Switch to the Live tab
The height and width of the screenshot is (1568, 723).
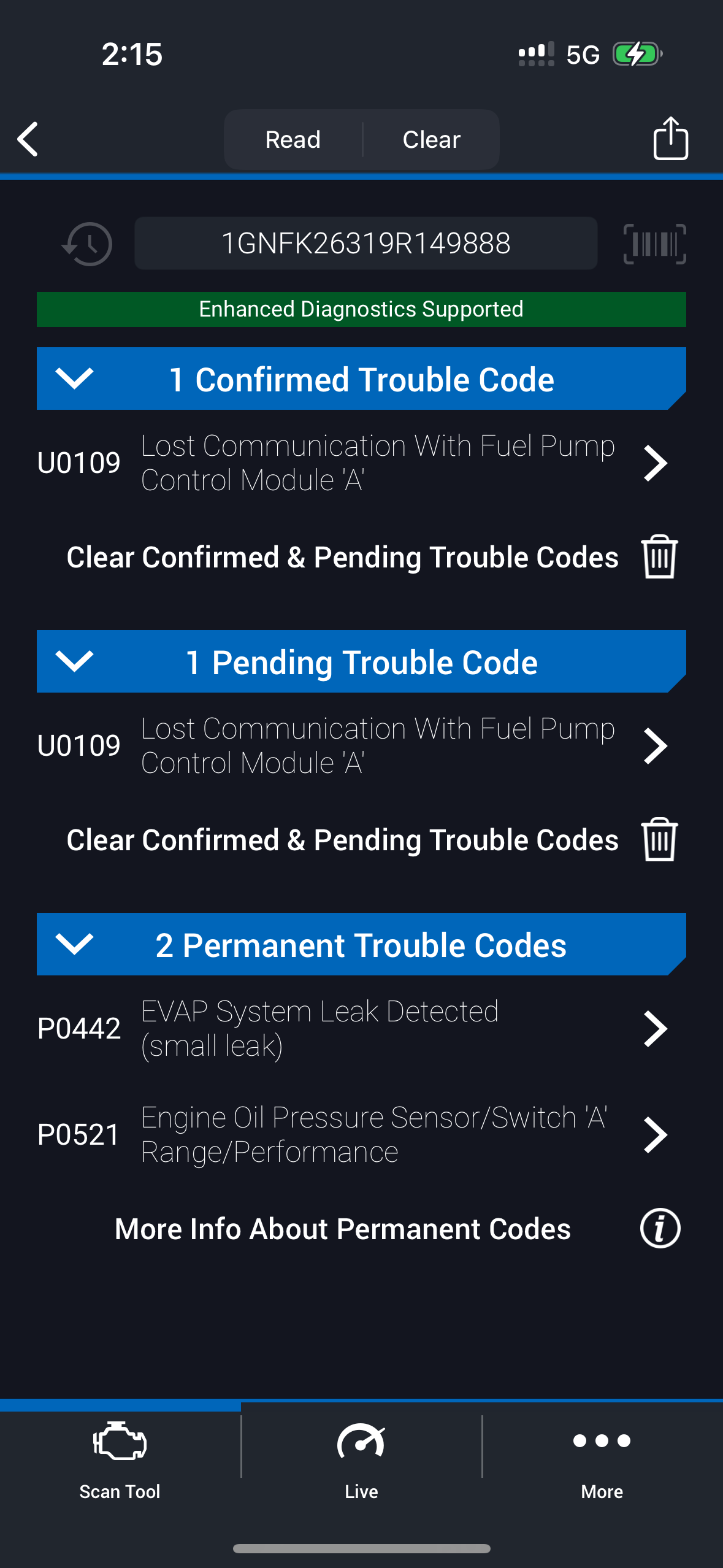coord(361,1460)
